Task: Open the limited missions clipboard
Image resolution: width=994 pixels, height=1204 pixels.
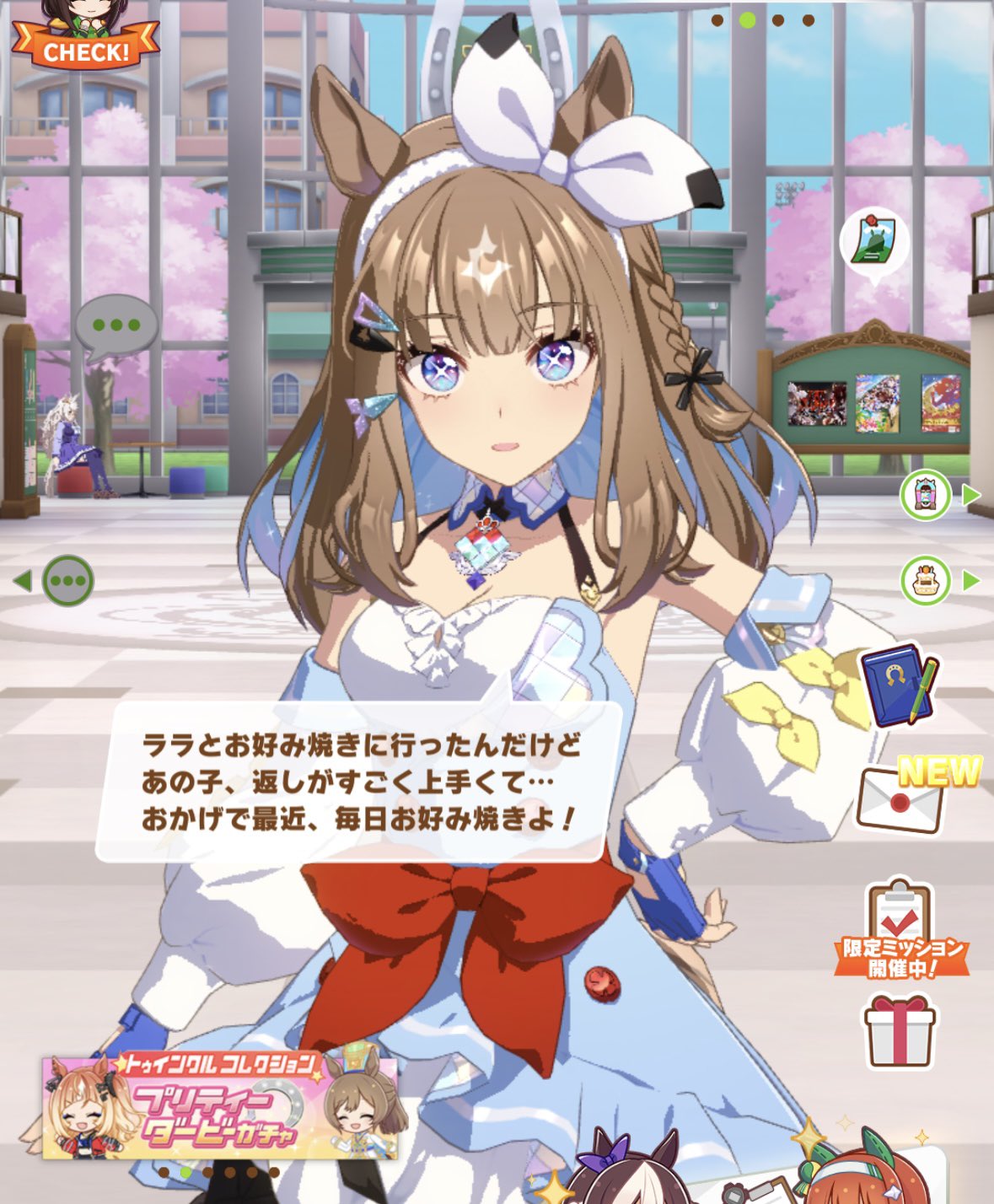Action: (900, 927)
